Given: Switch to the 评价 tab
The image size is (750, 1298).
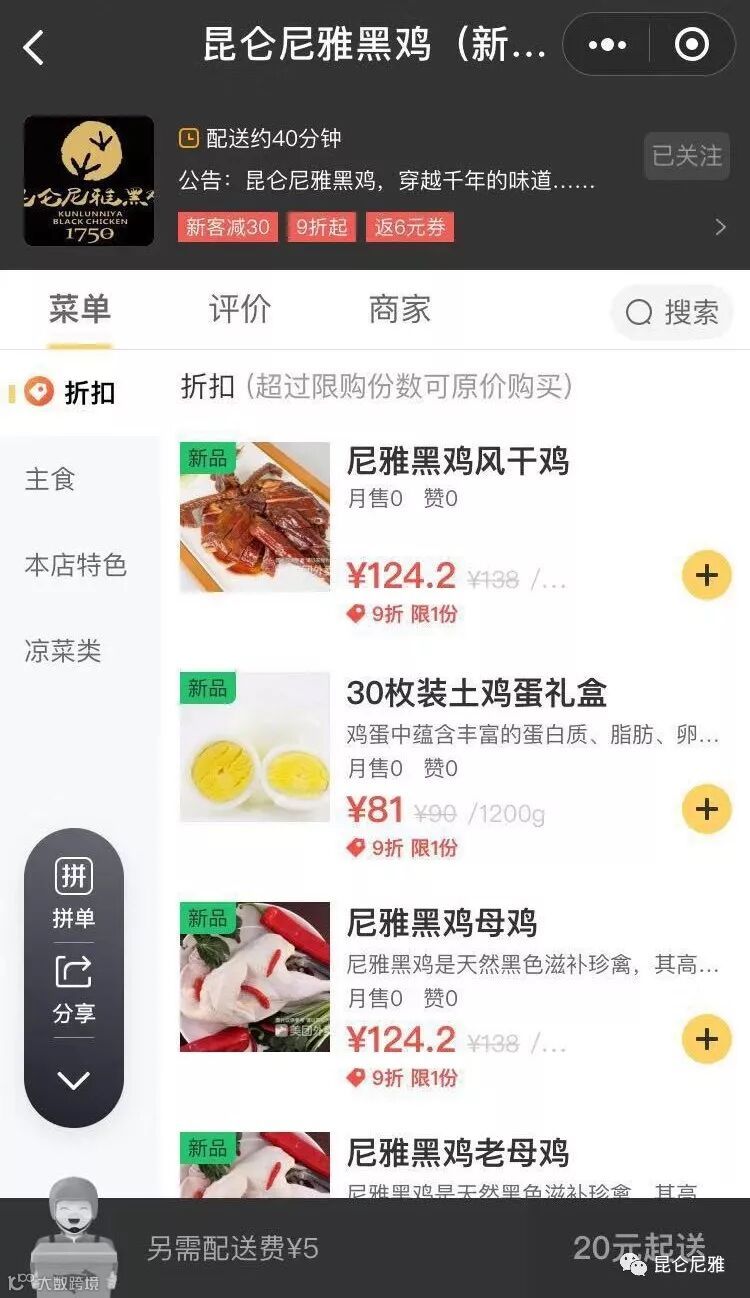Looking at the screenshot, I should (x=240, y=310).
